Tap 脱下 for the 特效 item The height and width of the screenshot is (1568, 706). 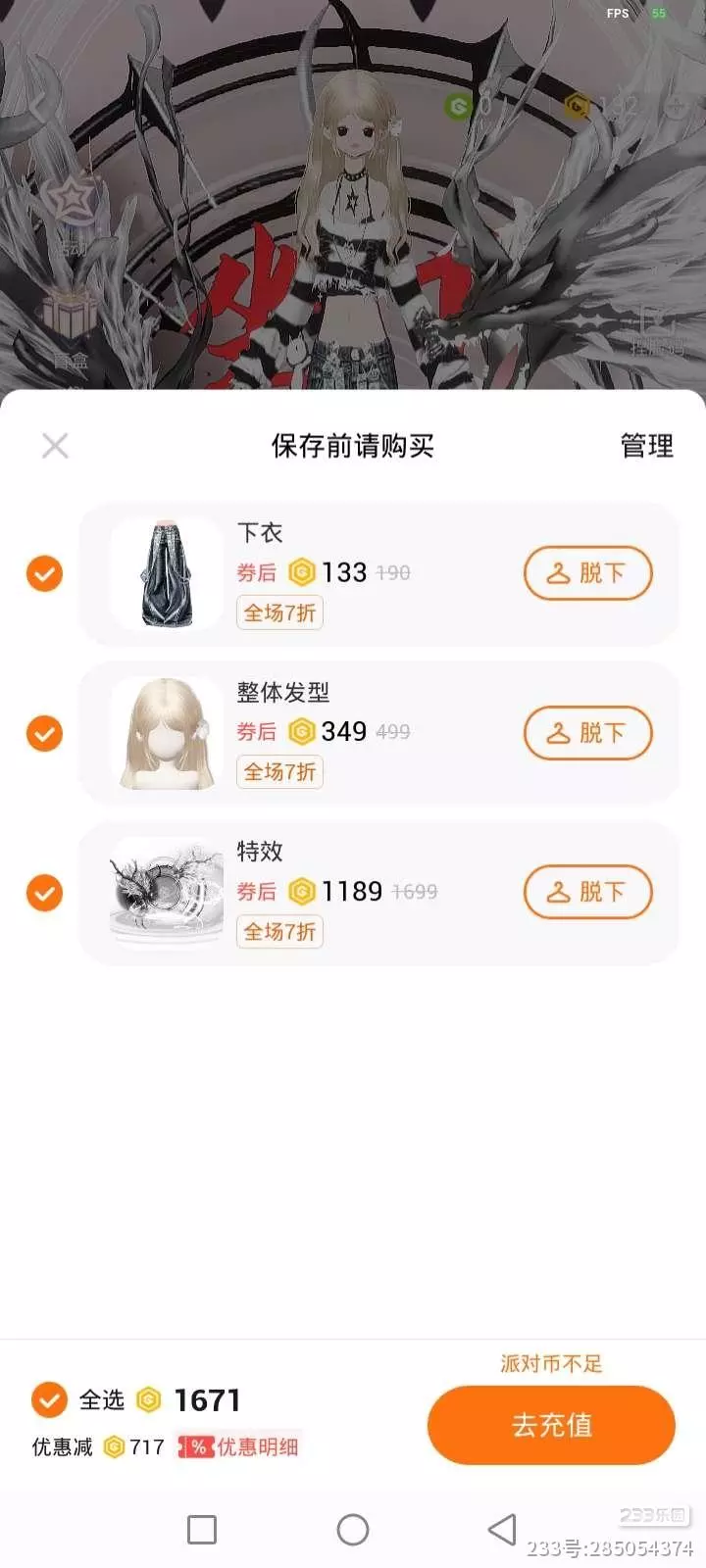click(x=587, y=892)
